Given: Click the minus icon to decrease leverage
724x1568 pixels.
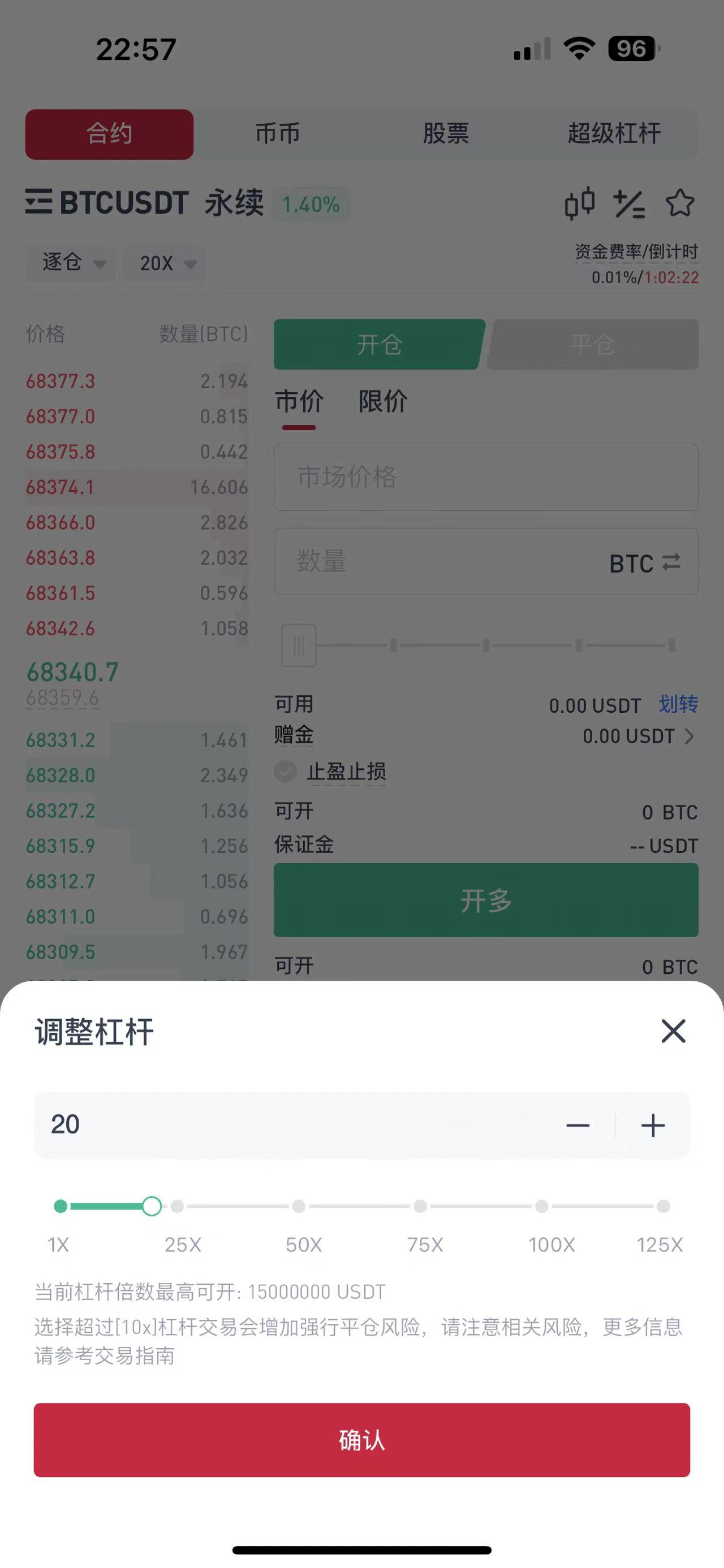Looking at the screenshot, I should (x=579, y=1124).
